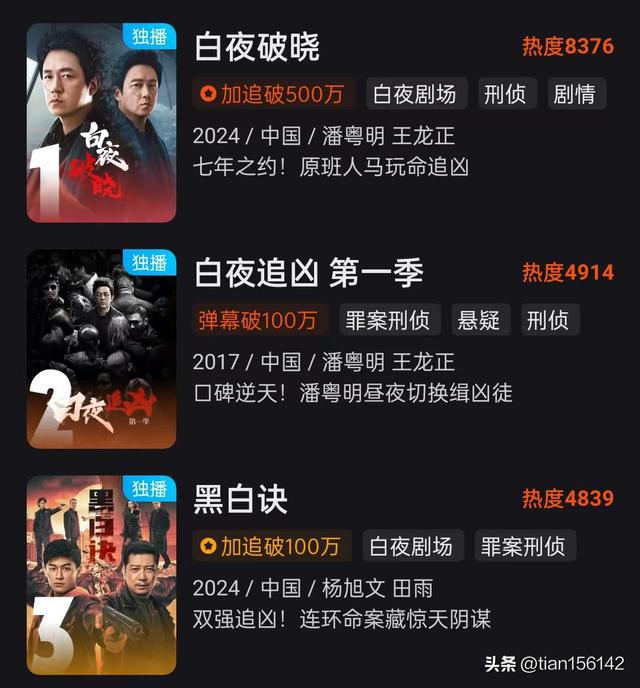Open 白夜追凶 第一季 from the ranking

coord(308,272)
